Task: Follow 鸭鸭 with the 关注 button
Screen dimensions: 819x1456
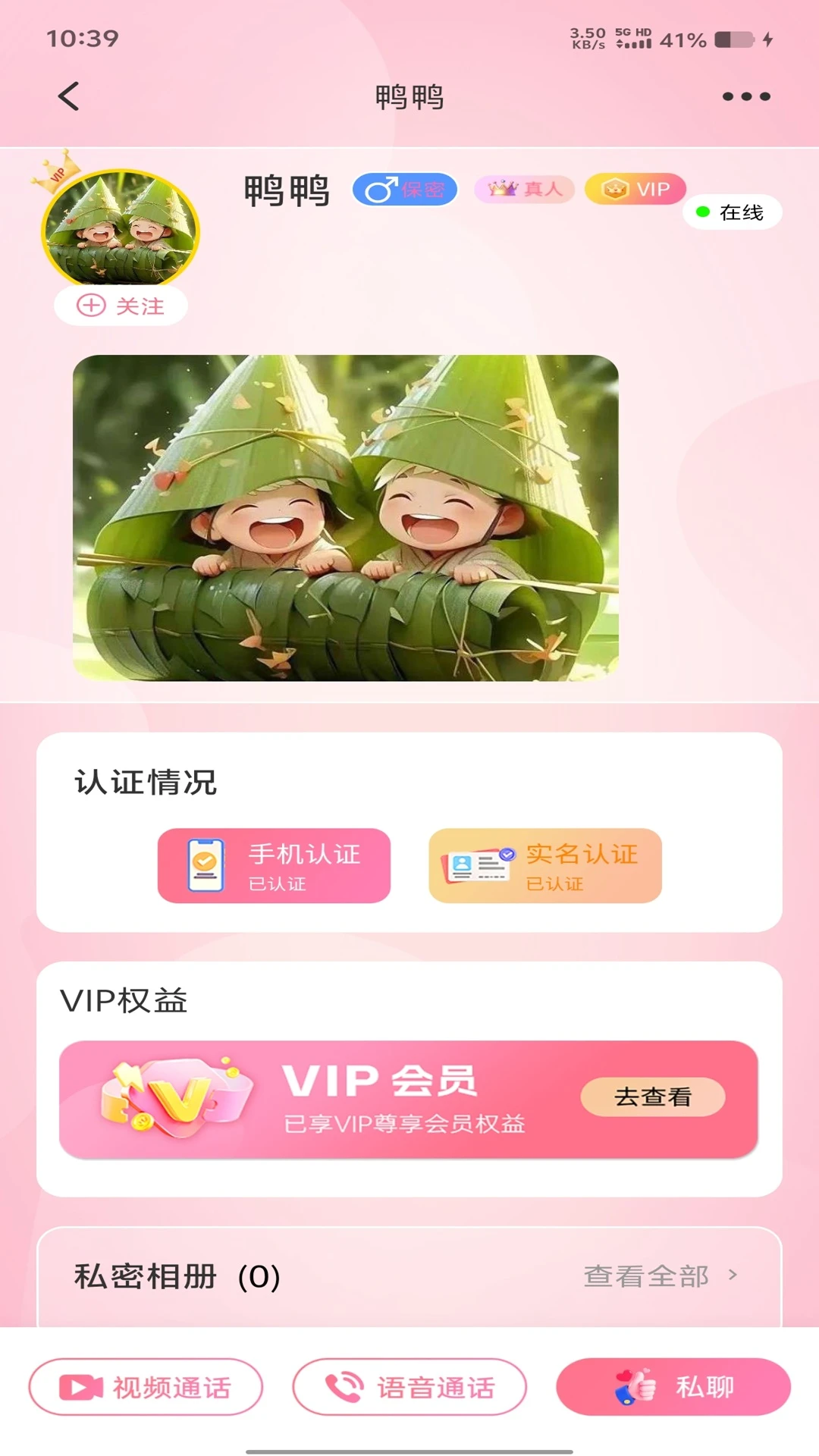Action: click(x=121, y=306)
